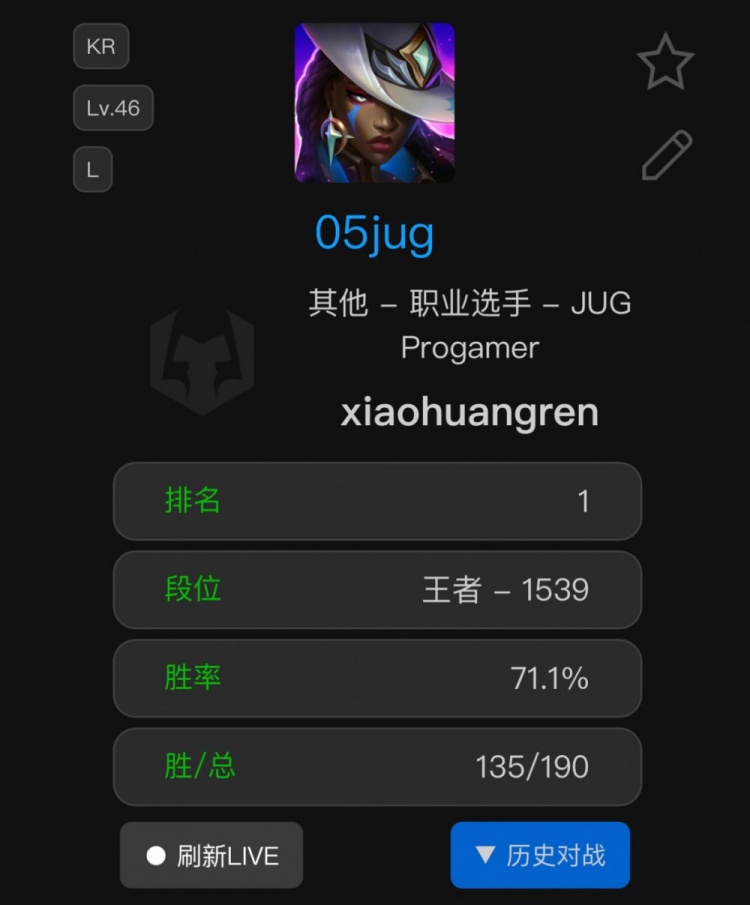Screen dimensions: 750x905
Task: Open the match history dropdown chevron
Action: coord(484,855)
